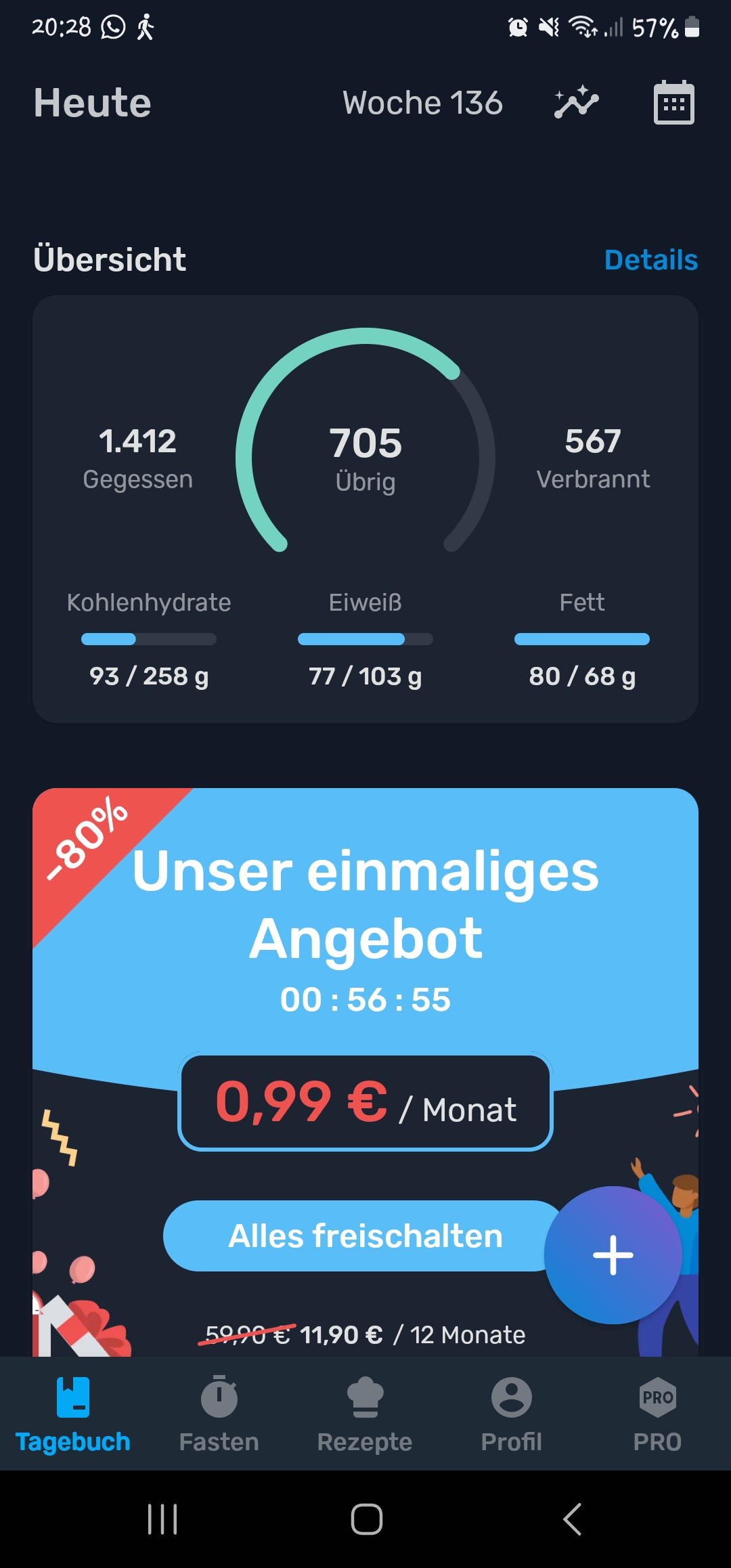Open the Profil tab
Viewport: 731px width, 1568px height.
click(x=511, y=1414)
